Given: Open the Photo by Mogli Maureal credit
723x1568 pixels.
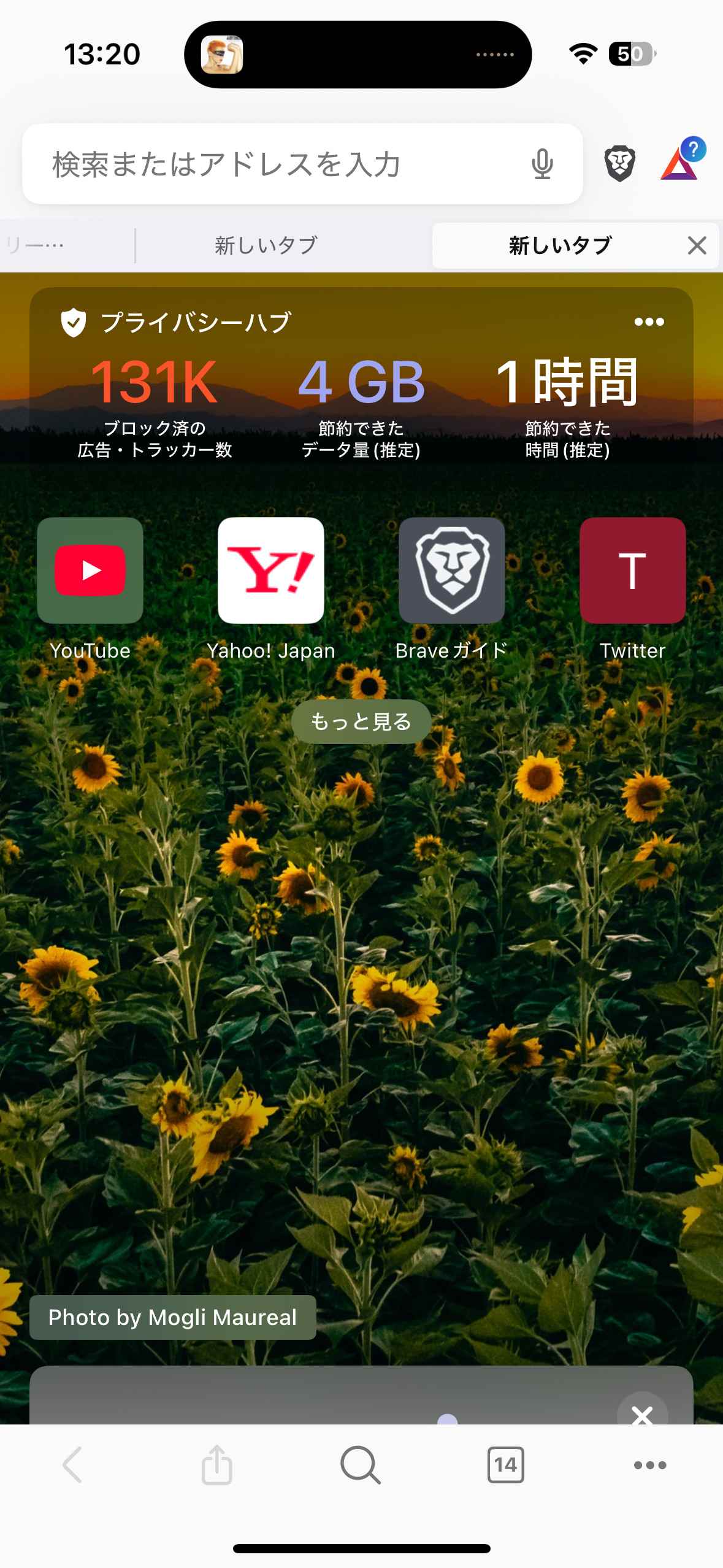Looking at the screenshot, I should (173, 1317).
